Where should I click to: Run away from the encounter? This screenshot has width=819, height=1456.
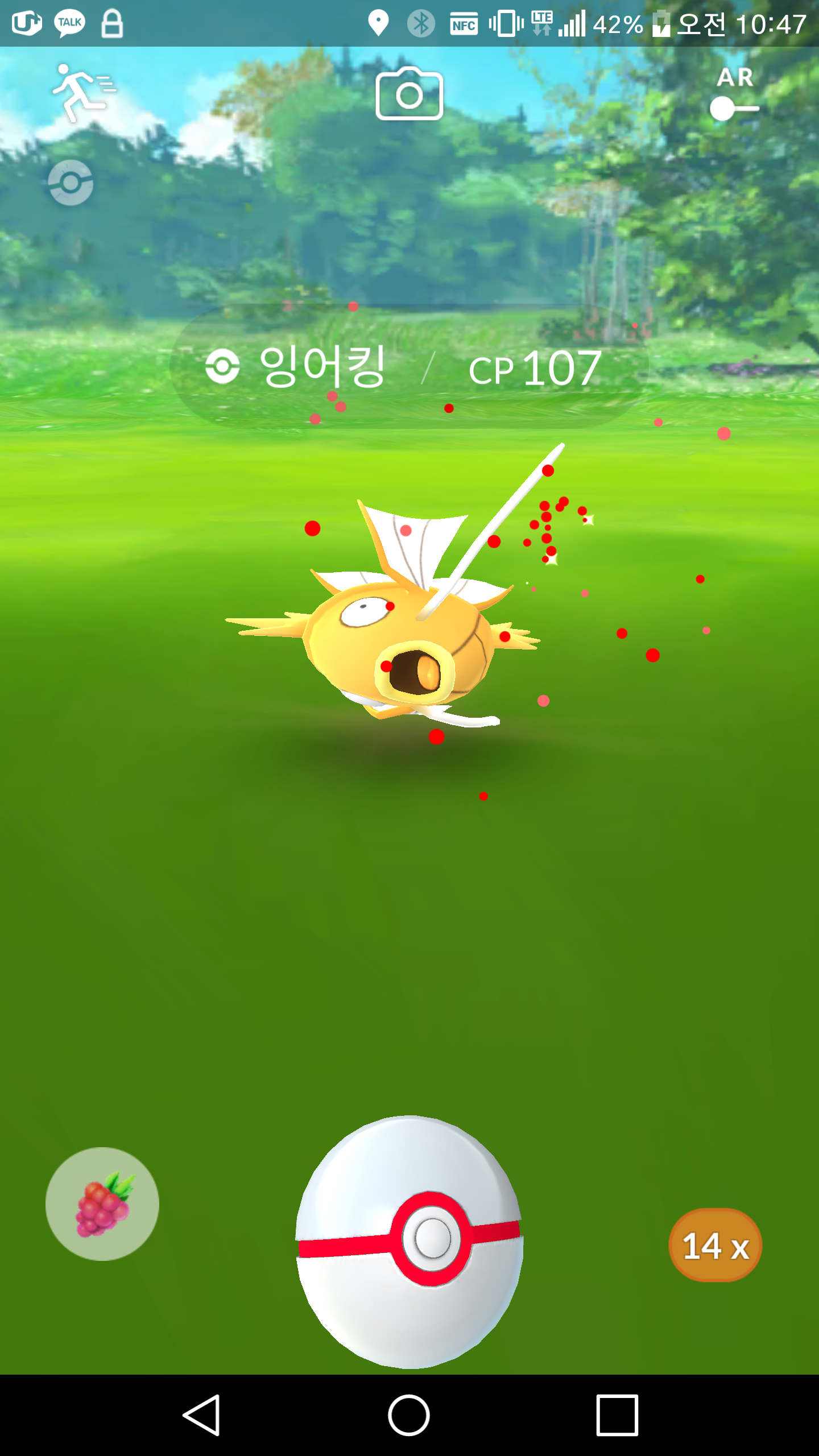pyautogui.click(x=83, y=92)
